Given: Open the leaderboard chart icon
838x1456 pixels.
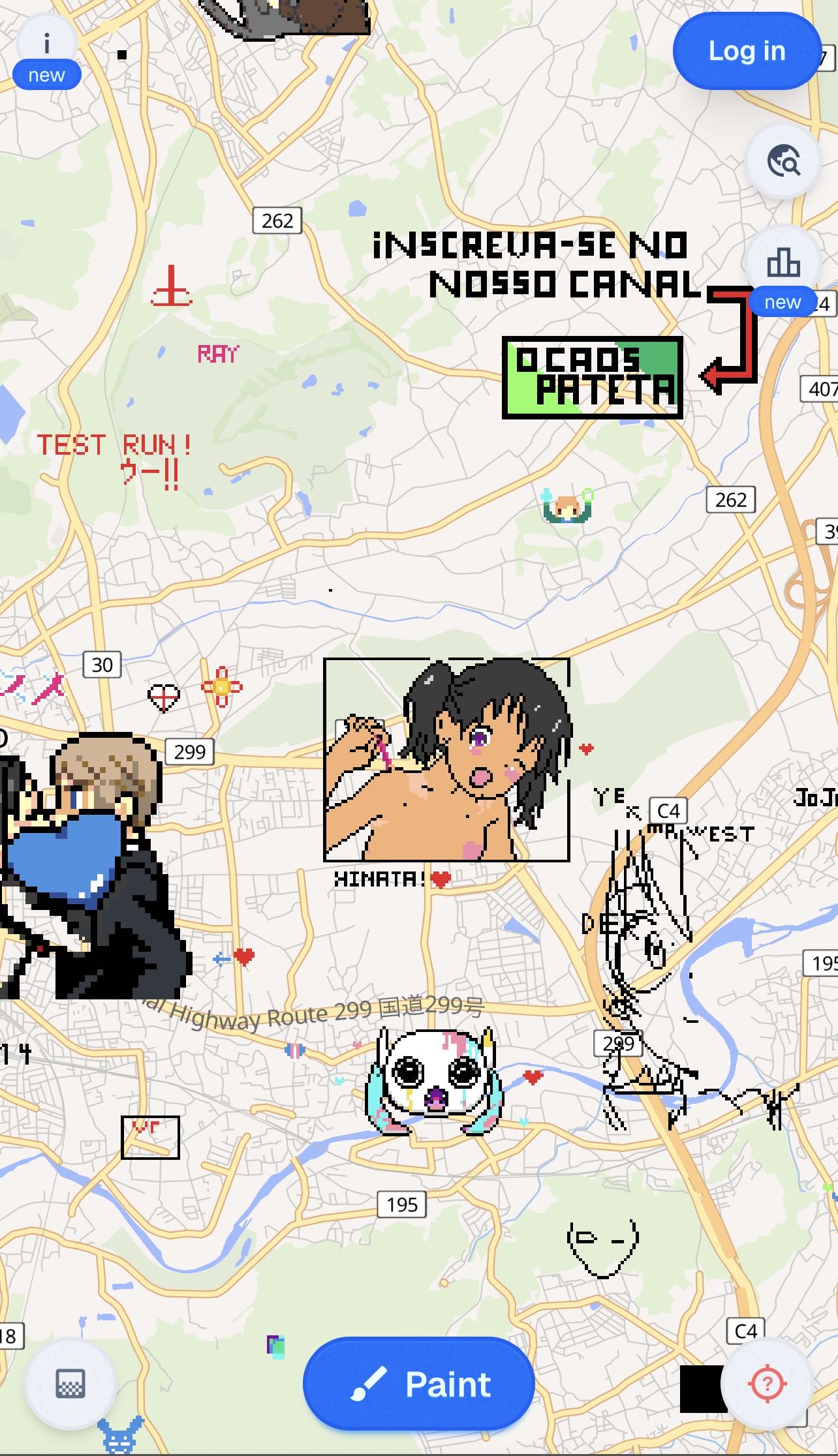Looking at the screenshot, I should (x=783, y=262).
